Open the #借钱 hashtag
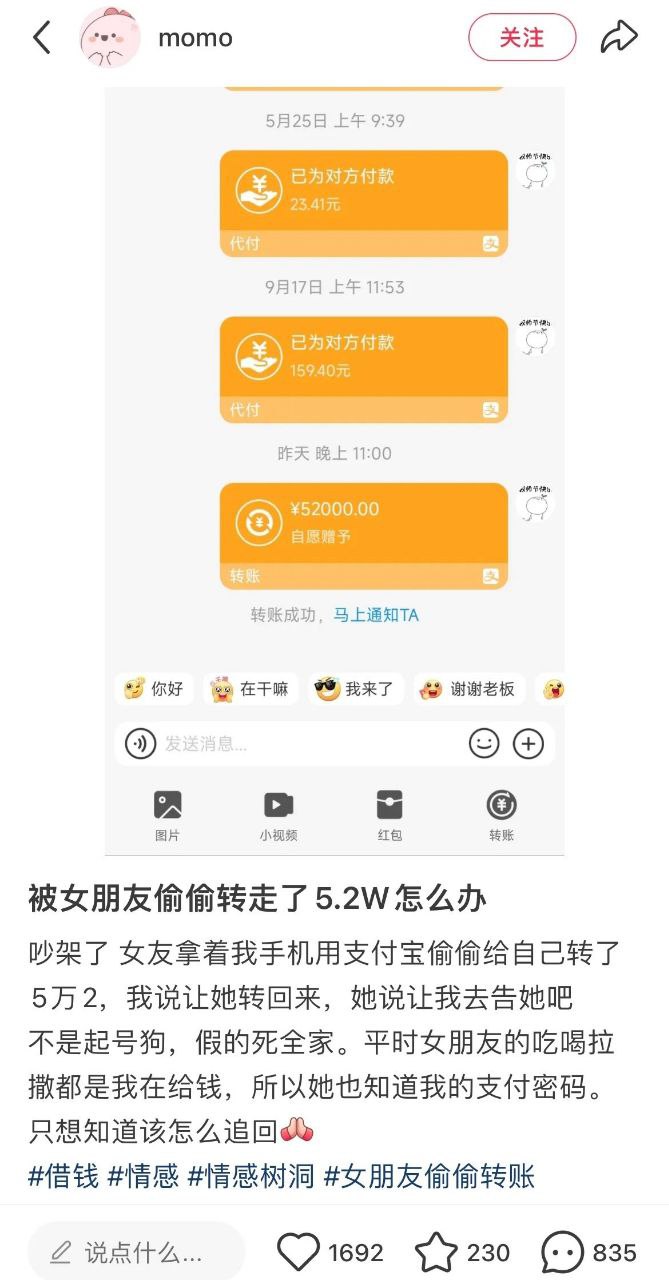The height and width of the screenshot is (1280, 669). click(63, 1176)
